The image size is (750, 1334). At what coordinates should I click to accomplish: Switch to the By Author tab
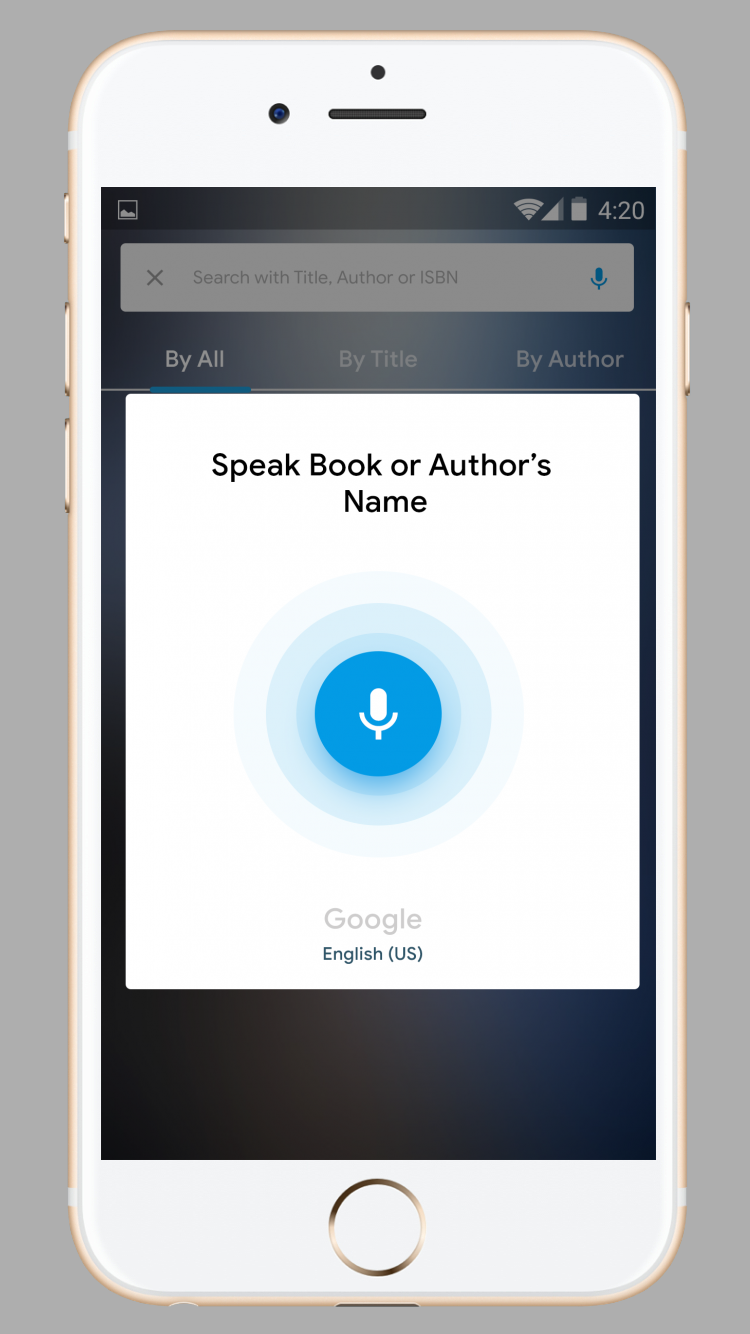[570, 359]
